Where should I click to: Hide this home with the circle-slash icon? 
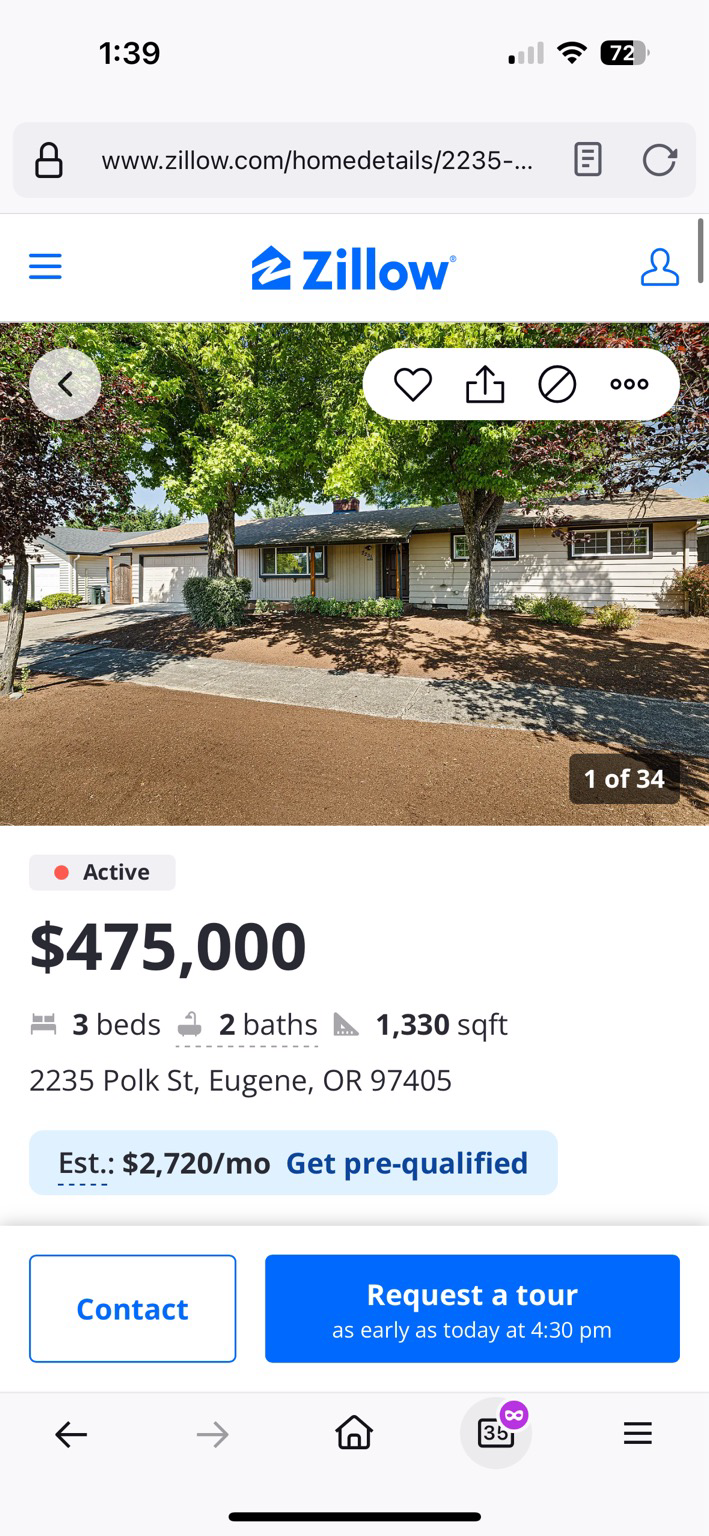point(557,384)
